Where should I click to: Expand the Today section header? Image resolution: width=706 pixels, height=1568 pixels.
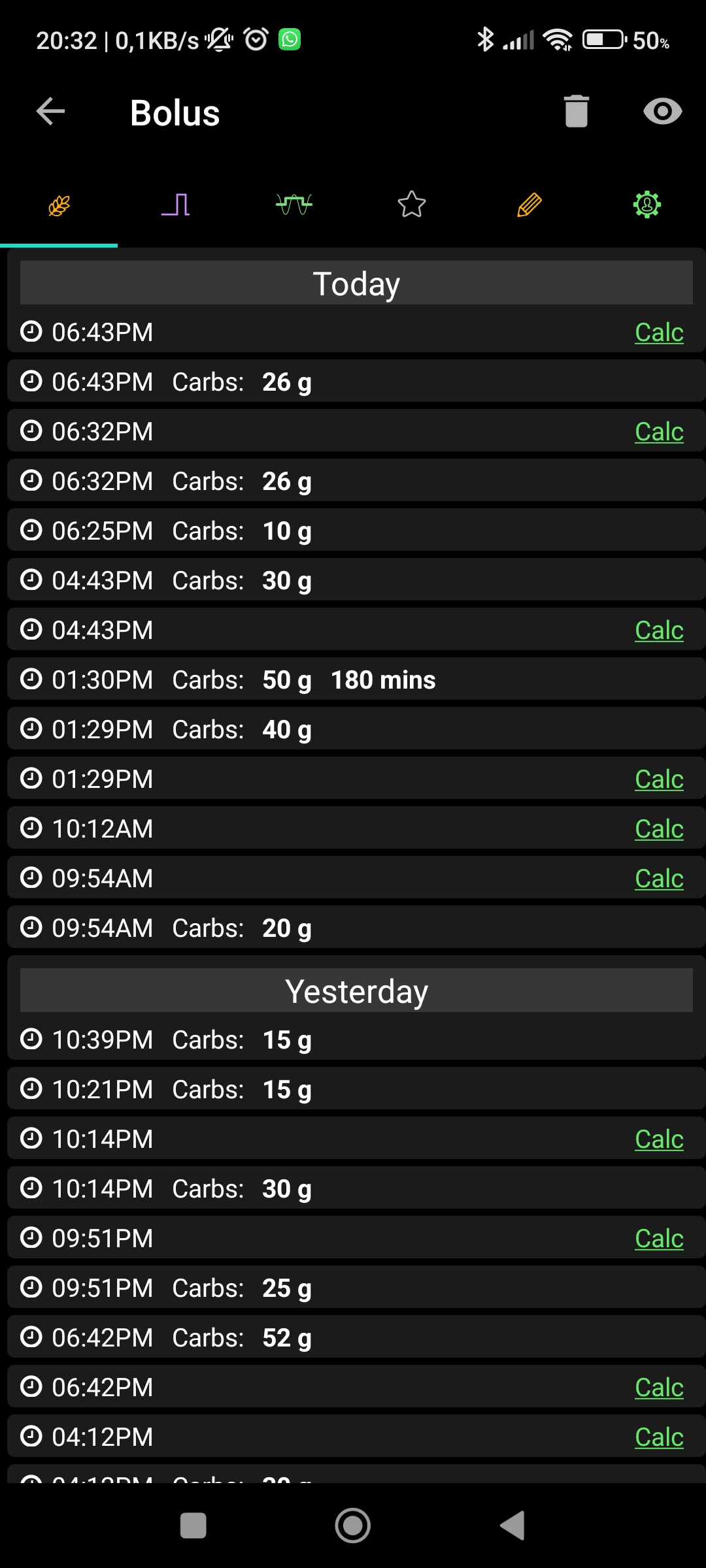tap(356, 282)
